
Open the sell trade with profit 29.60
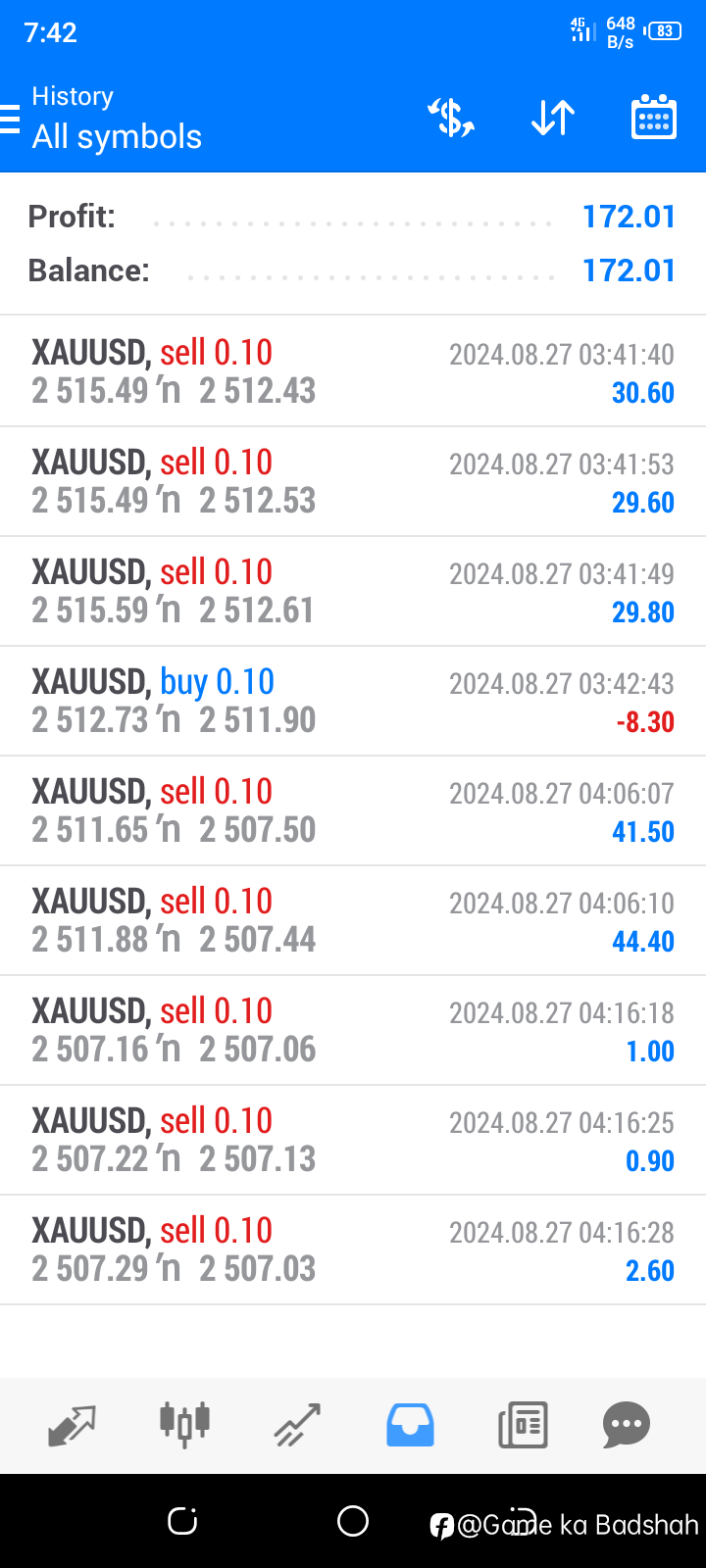pos(353,481)
